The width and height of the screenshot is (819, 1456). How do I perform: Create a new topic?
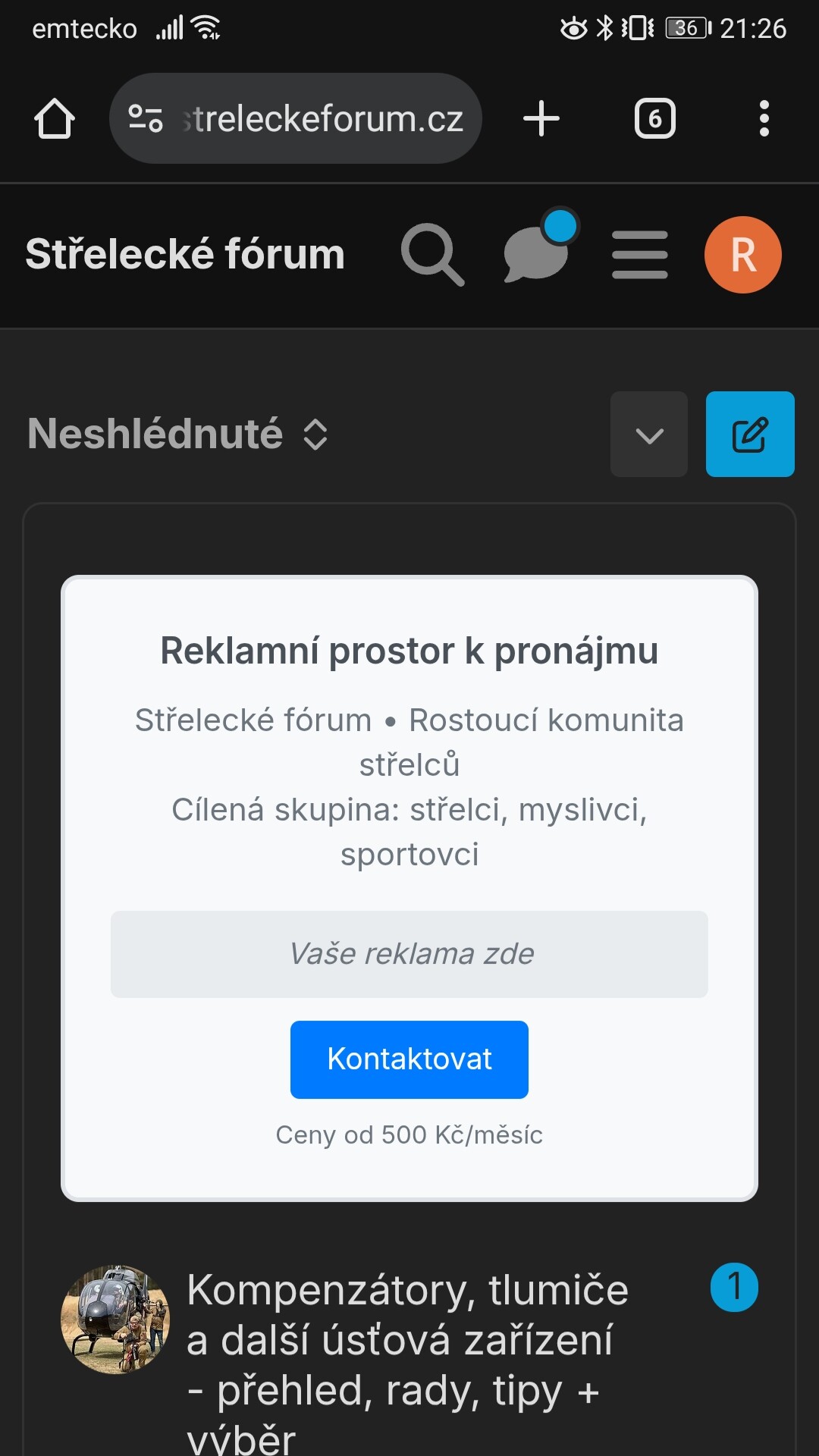pyautogui.click(x=749, y=435)
